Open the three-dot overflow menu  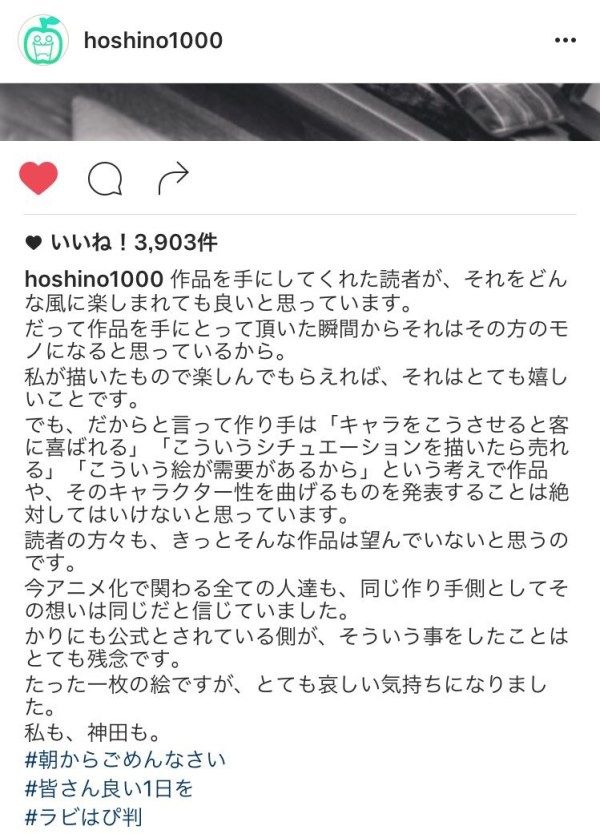[565, 40]
